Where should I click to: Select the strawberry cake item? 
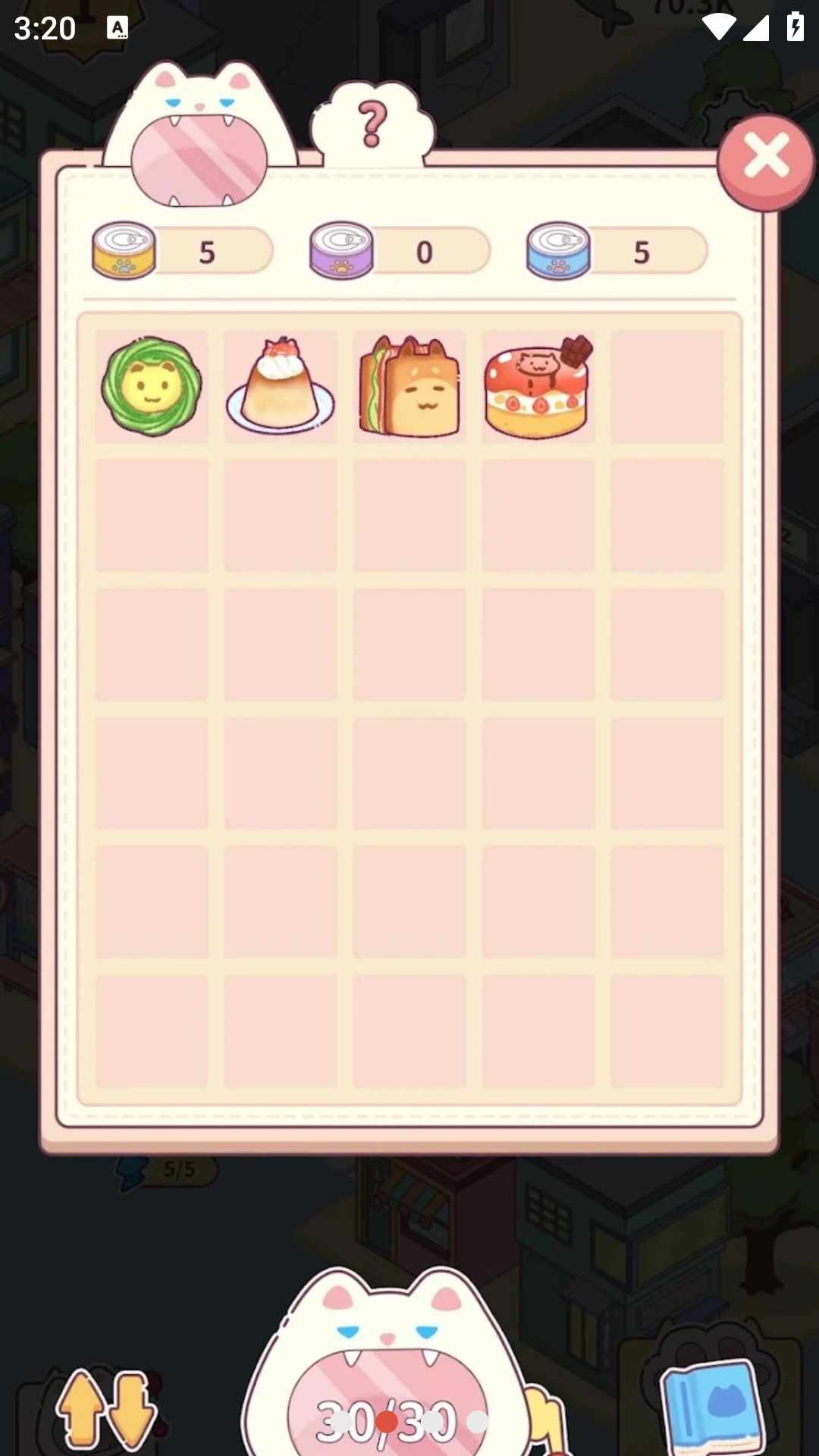click(x=538, y=387)
